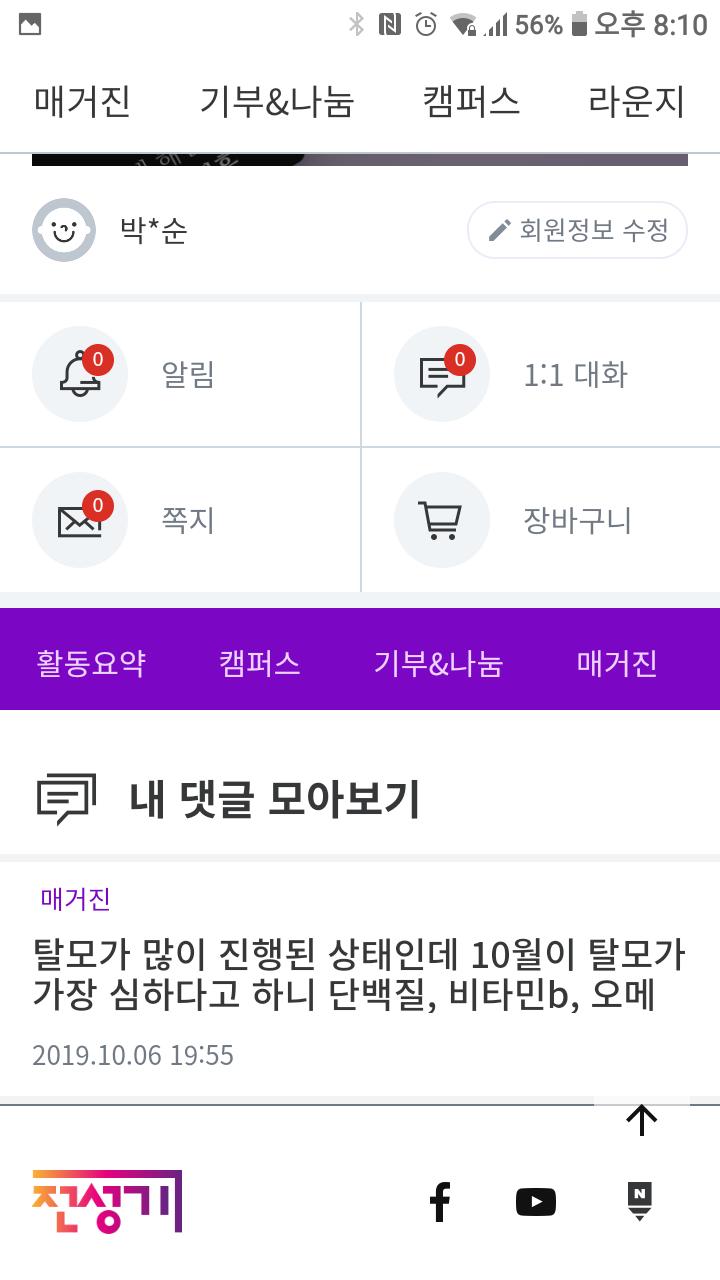Choose 매거진 in the purple bar
This screenshot has height=1280, width=720.
click(617, 663)
